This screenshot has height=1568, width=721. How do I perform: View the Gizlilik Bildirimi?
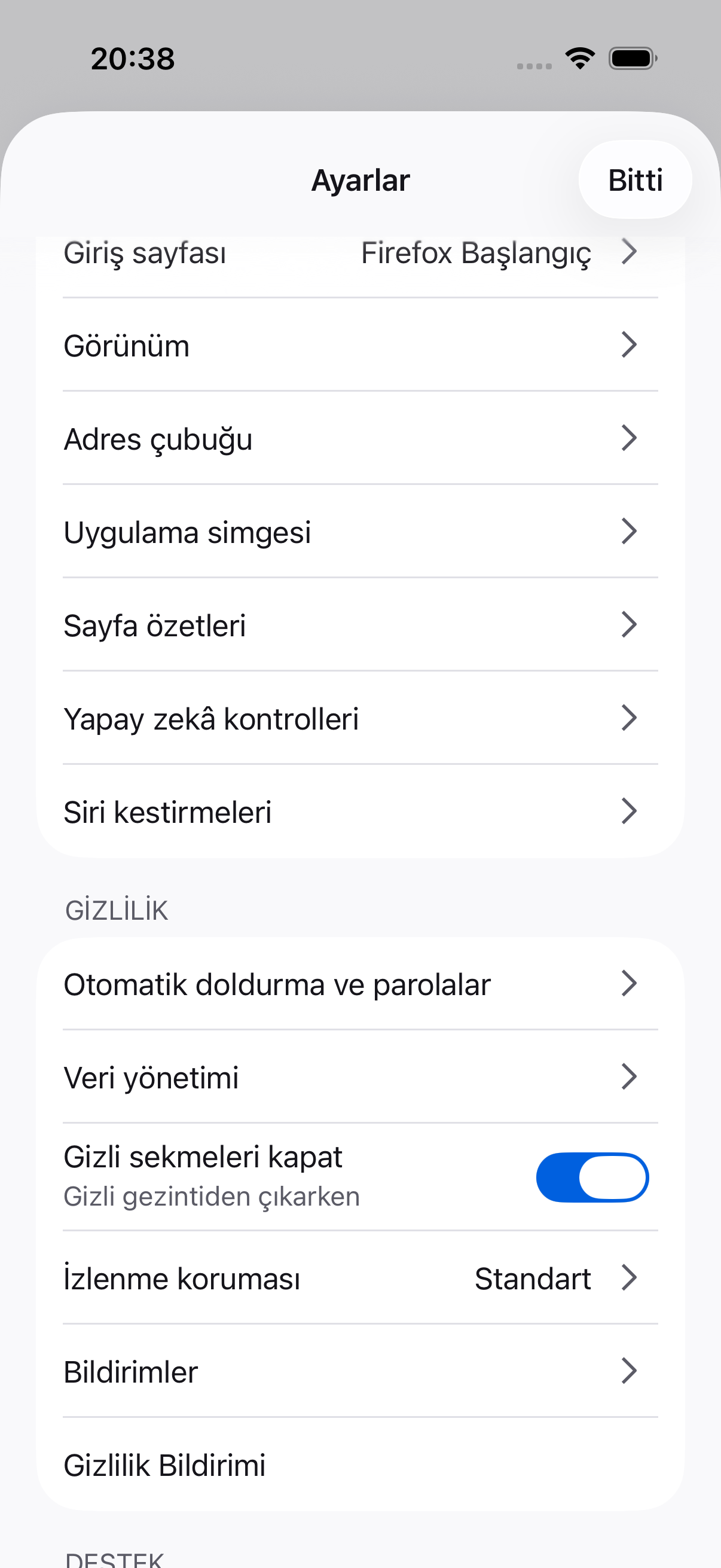pos(360,1465)
